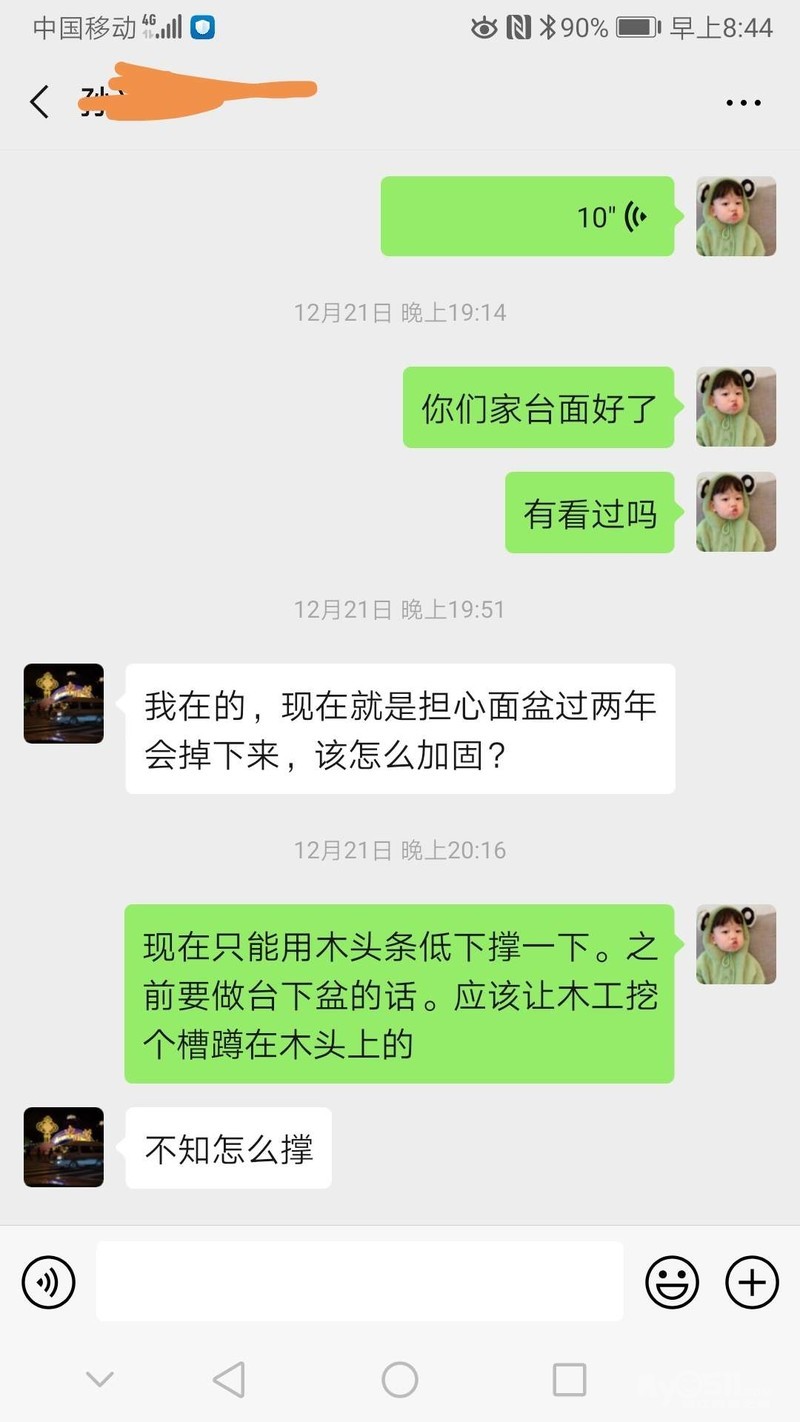Open own avatar beside 有看过吗
Image resolution: width=800 pixels, height=1422 pixels.
click(x=736, y=512)
